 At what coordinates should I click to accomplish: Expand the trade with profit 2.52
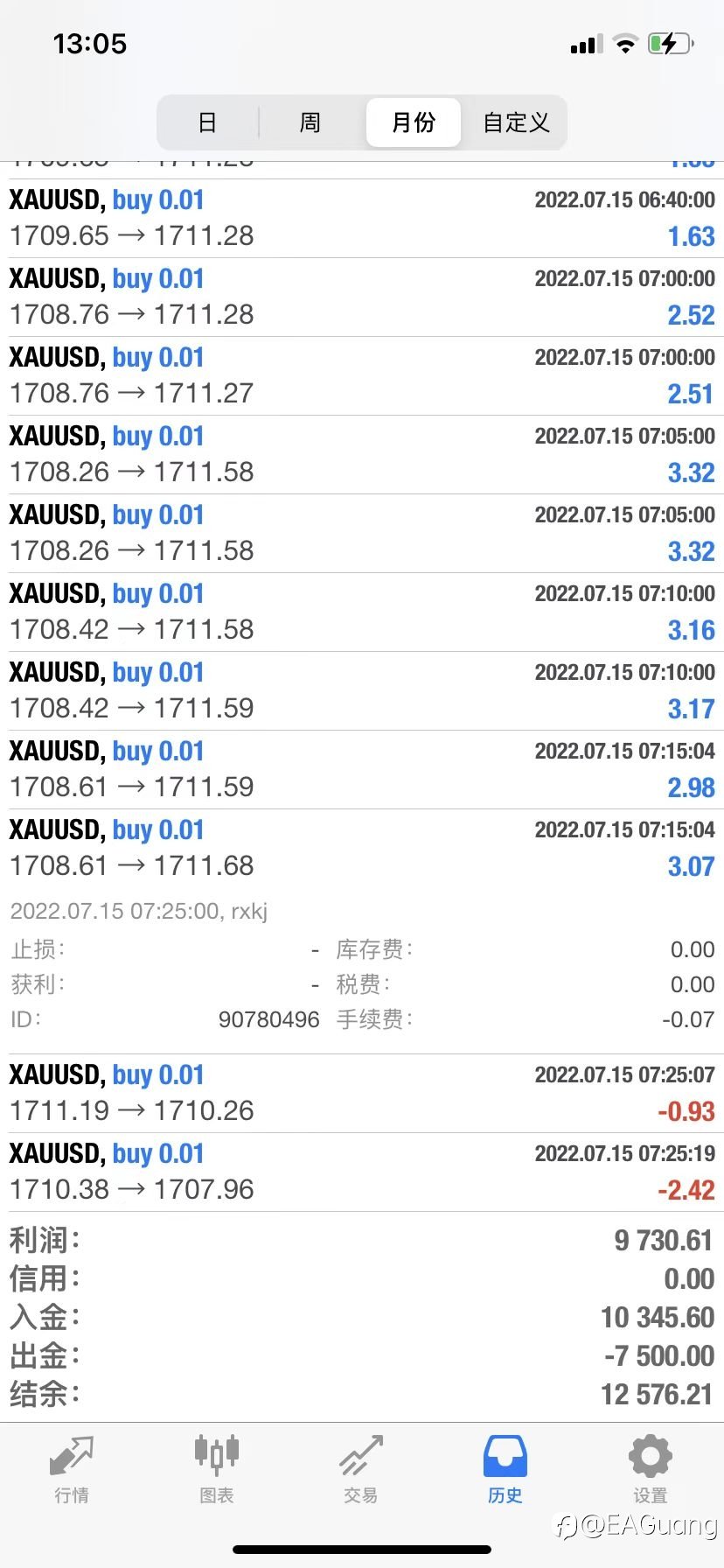362,297
